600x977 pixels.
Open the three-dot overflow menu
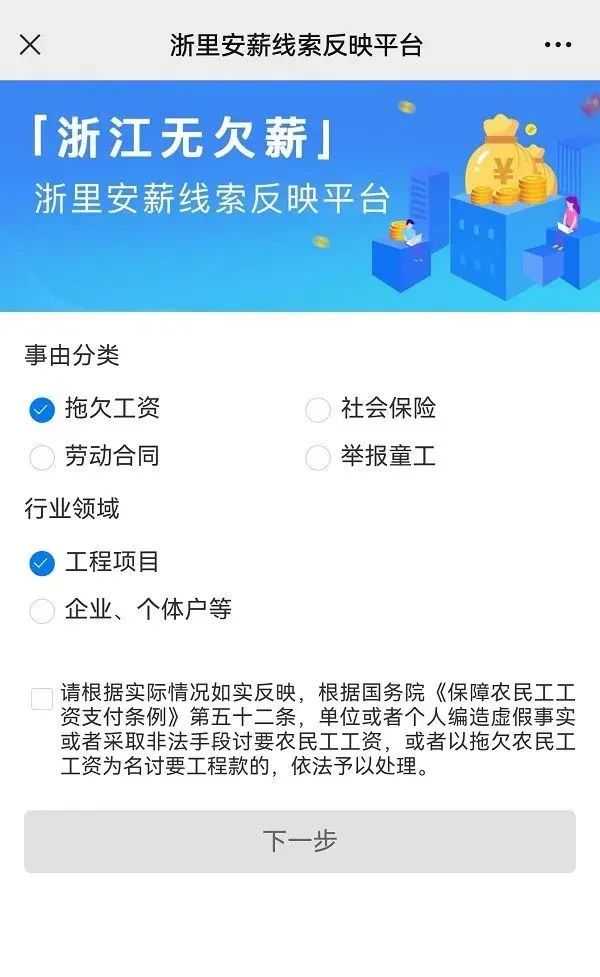point(557,45)
